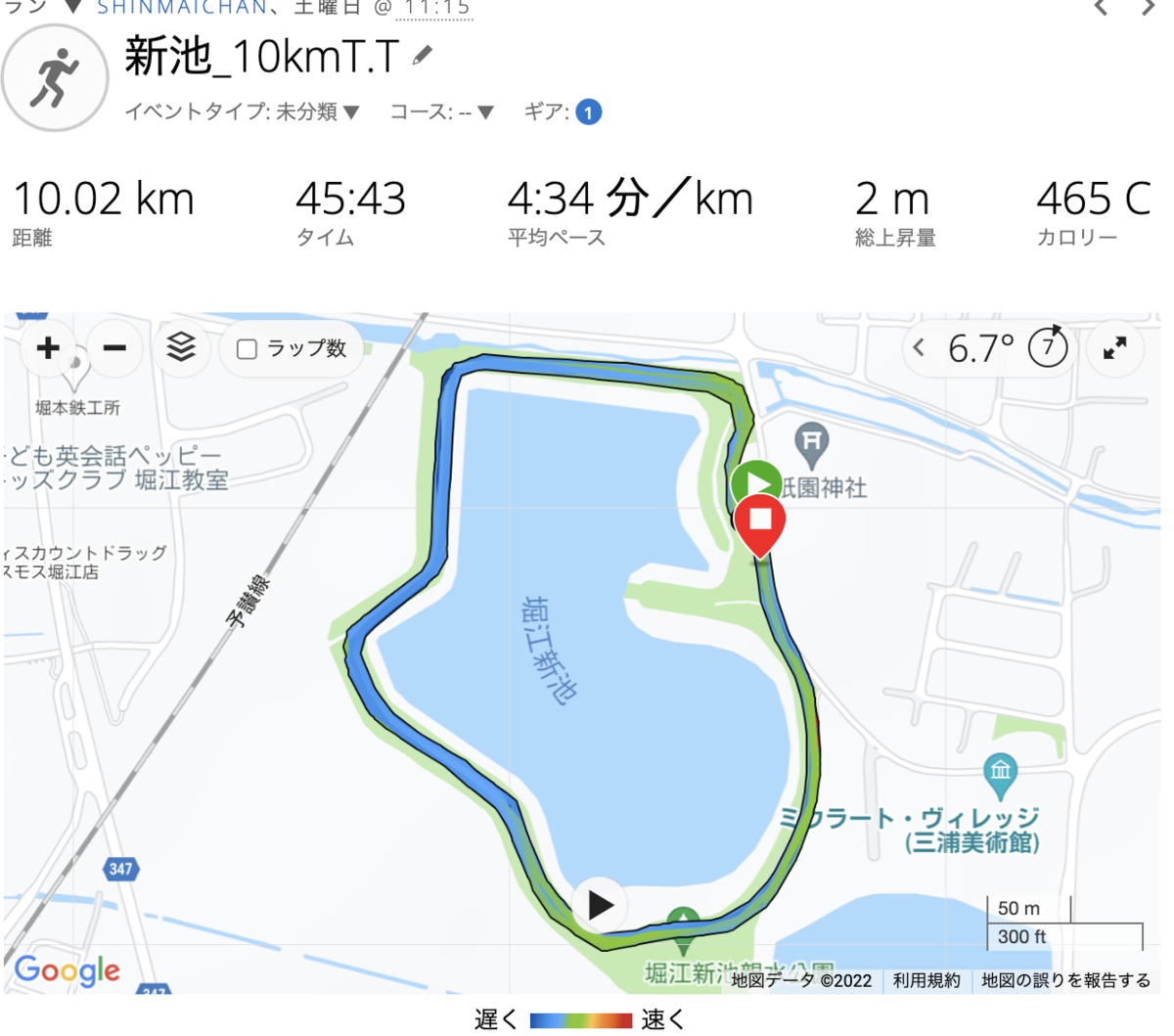Expand the map to fullscreen
Screen dimensions: 1174x1036
(x=1114, y=347)
